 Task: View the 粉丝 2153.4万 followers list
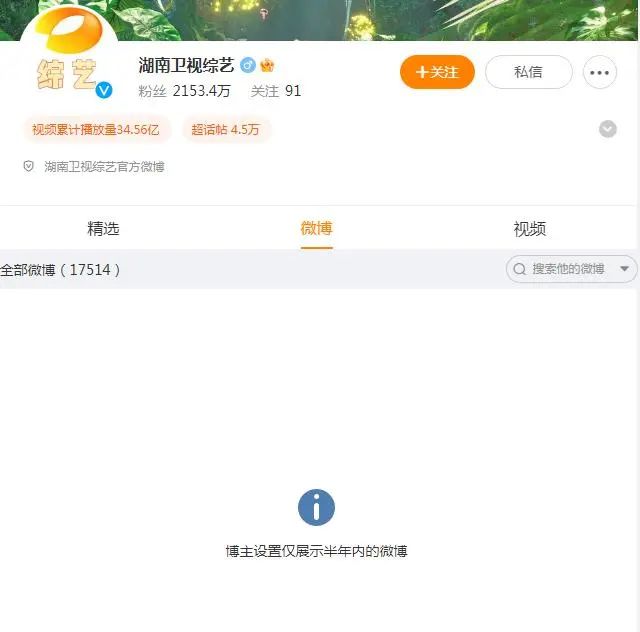tap(184, 91)
